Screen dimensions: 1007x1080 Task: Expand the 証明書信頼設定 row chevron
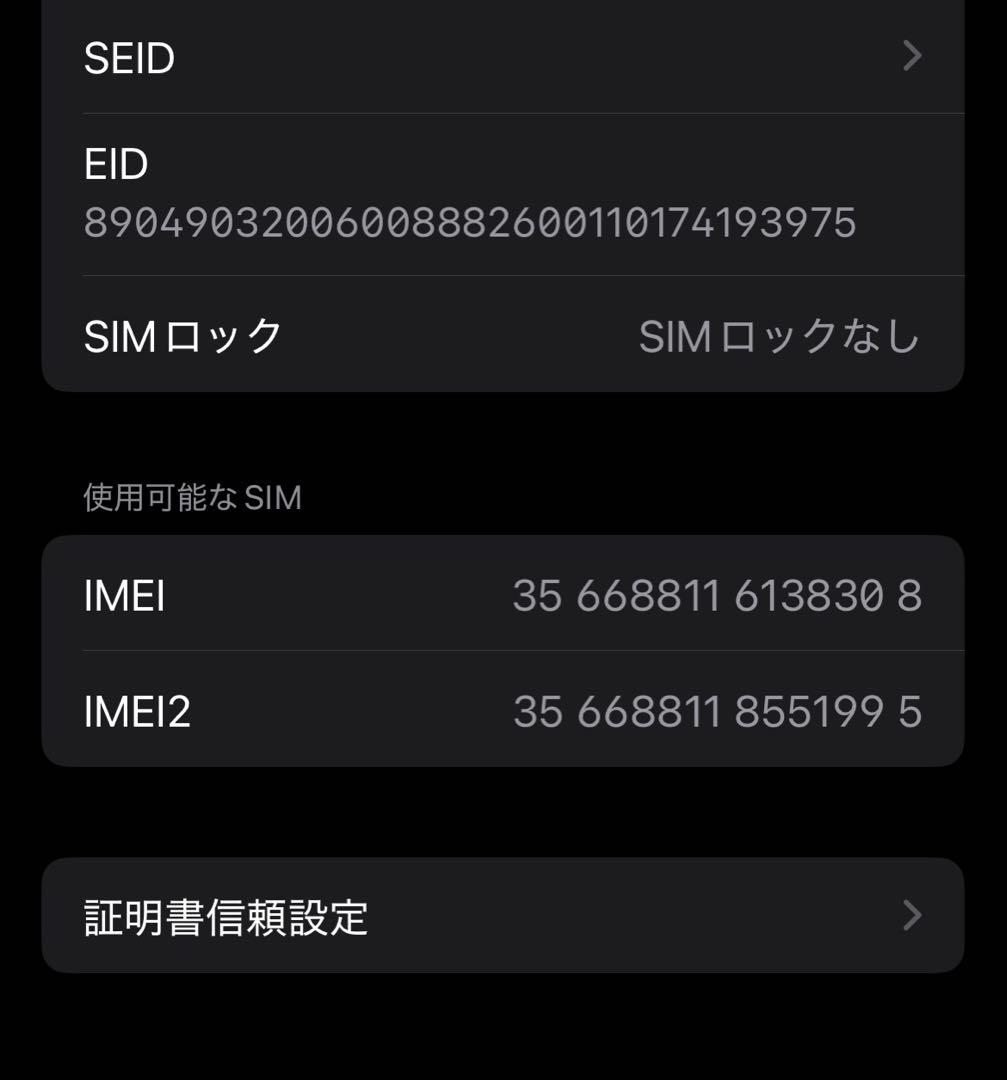911,915
